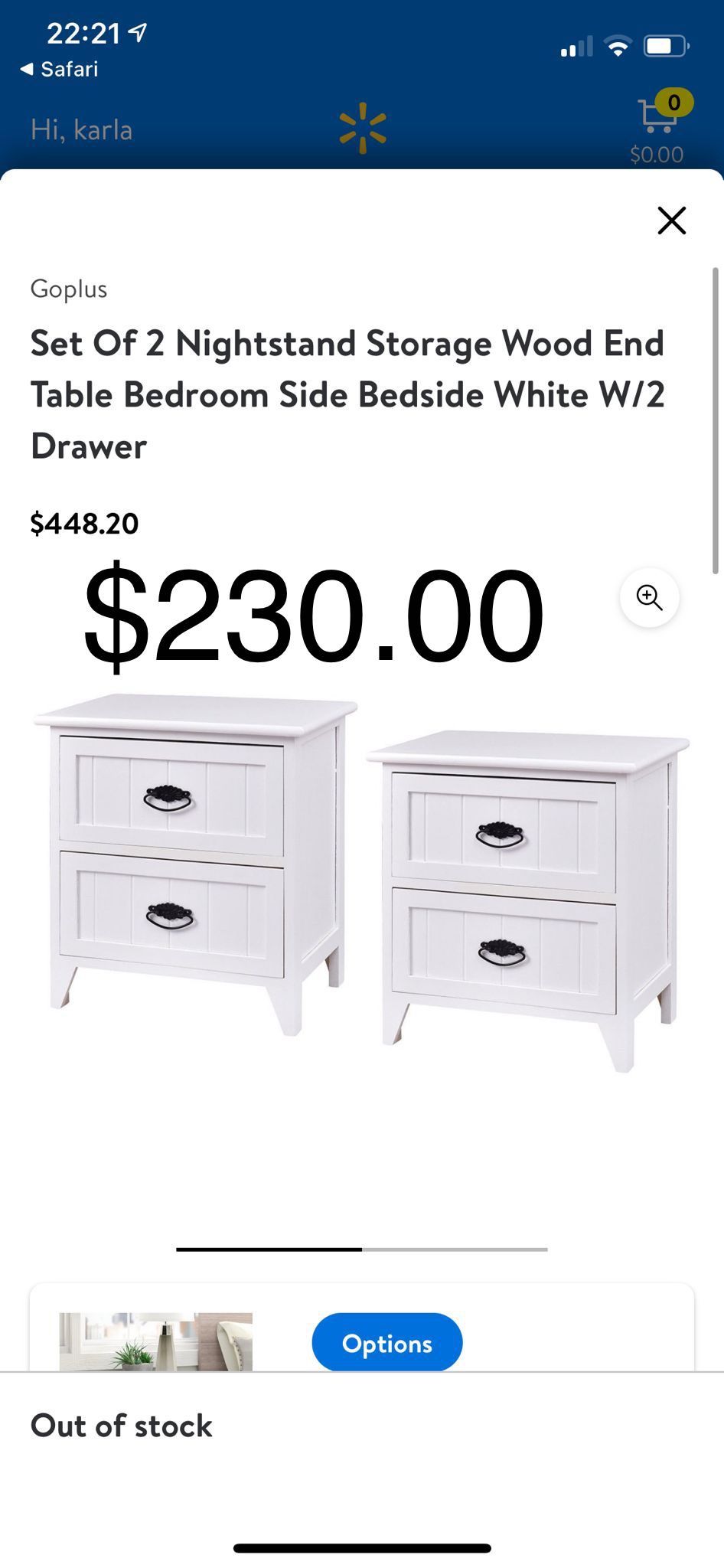Image resolution: width=724 pixels, height=1568 pixels.
Task: Open the room scene thumbnail
Action: point(156,1341)
